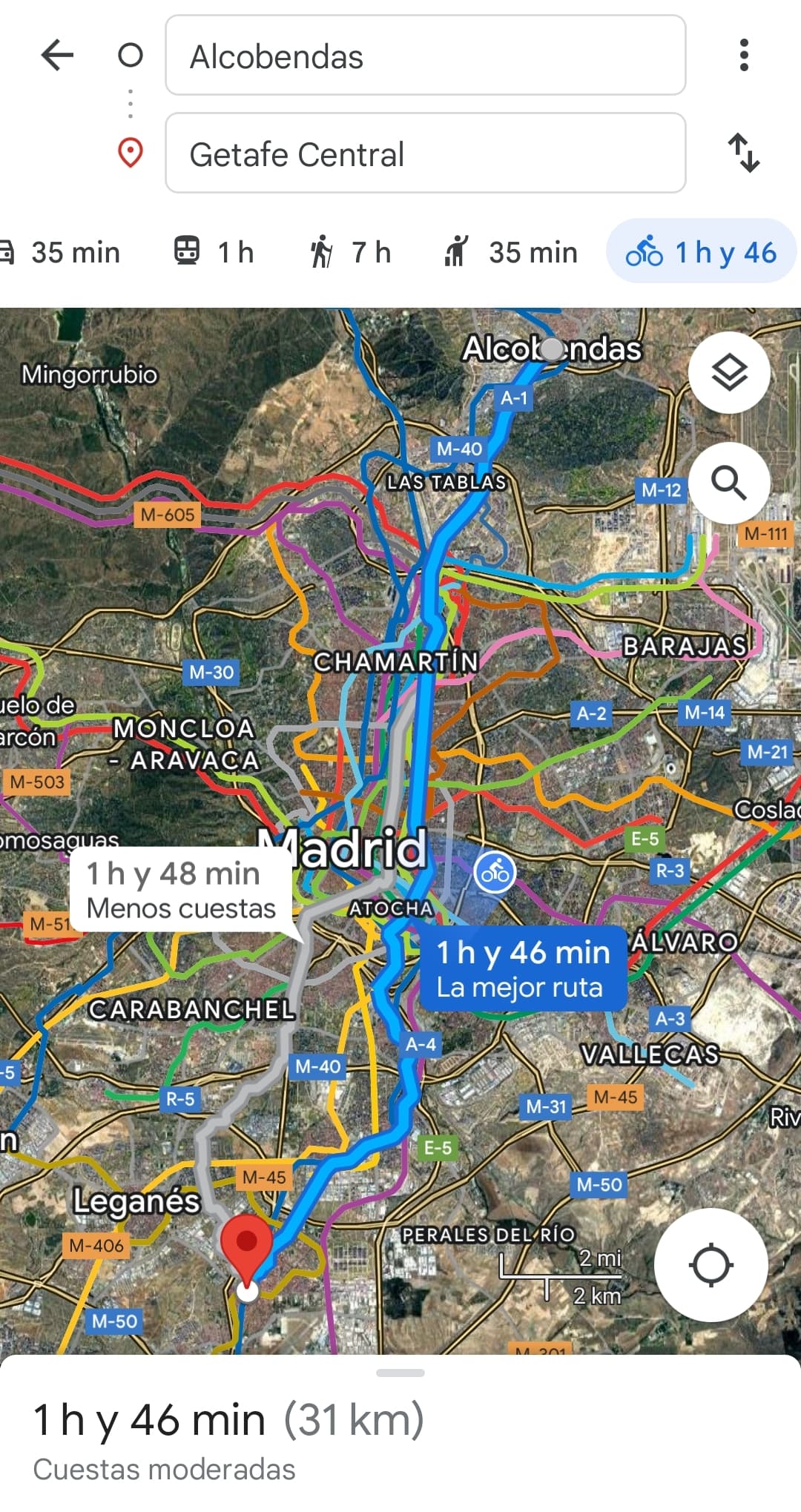The image size is (801, 1512).
Task: Edit the Getafe Central destination field
Action: click(425, 153)
